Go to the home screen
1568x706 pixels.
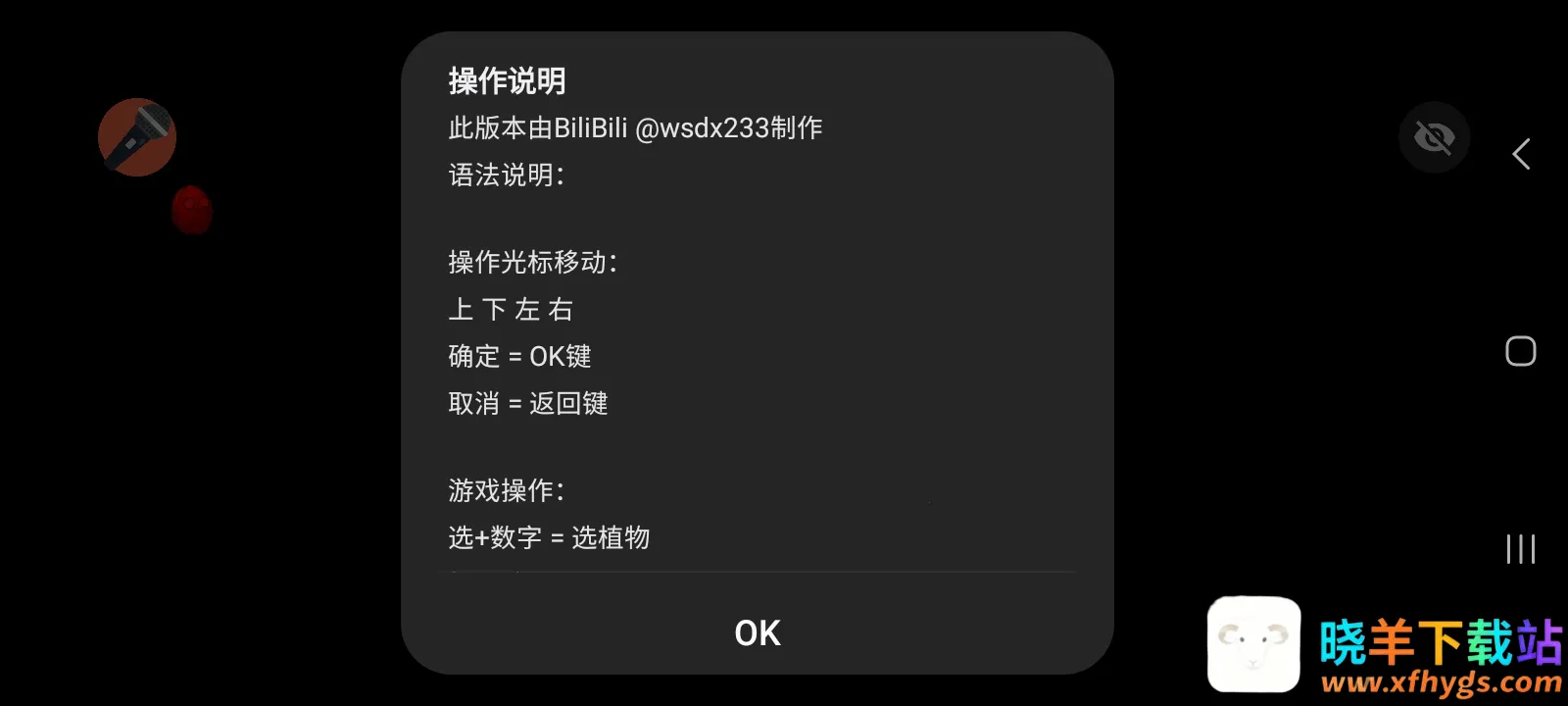1520,351
